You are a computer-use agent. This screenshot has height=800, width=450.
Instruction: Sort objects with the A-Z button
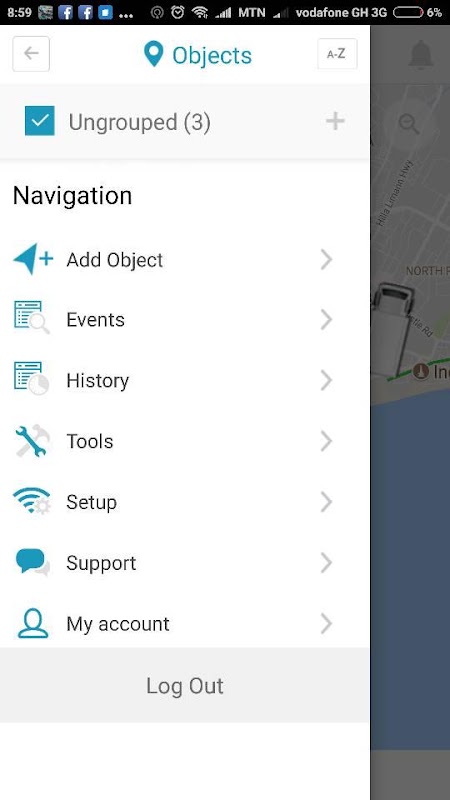click(x=337, y=54)
